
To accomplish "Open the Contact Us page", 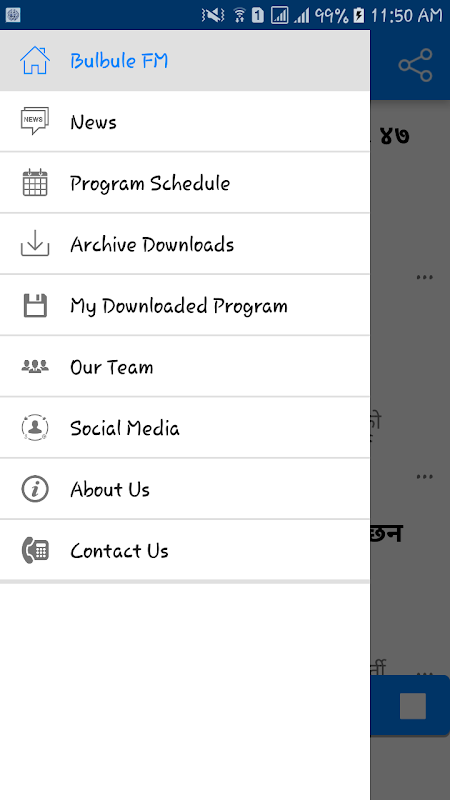I will pos(185,550).
